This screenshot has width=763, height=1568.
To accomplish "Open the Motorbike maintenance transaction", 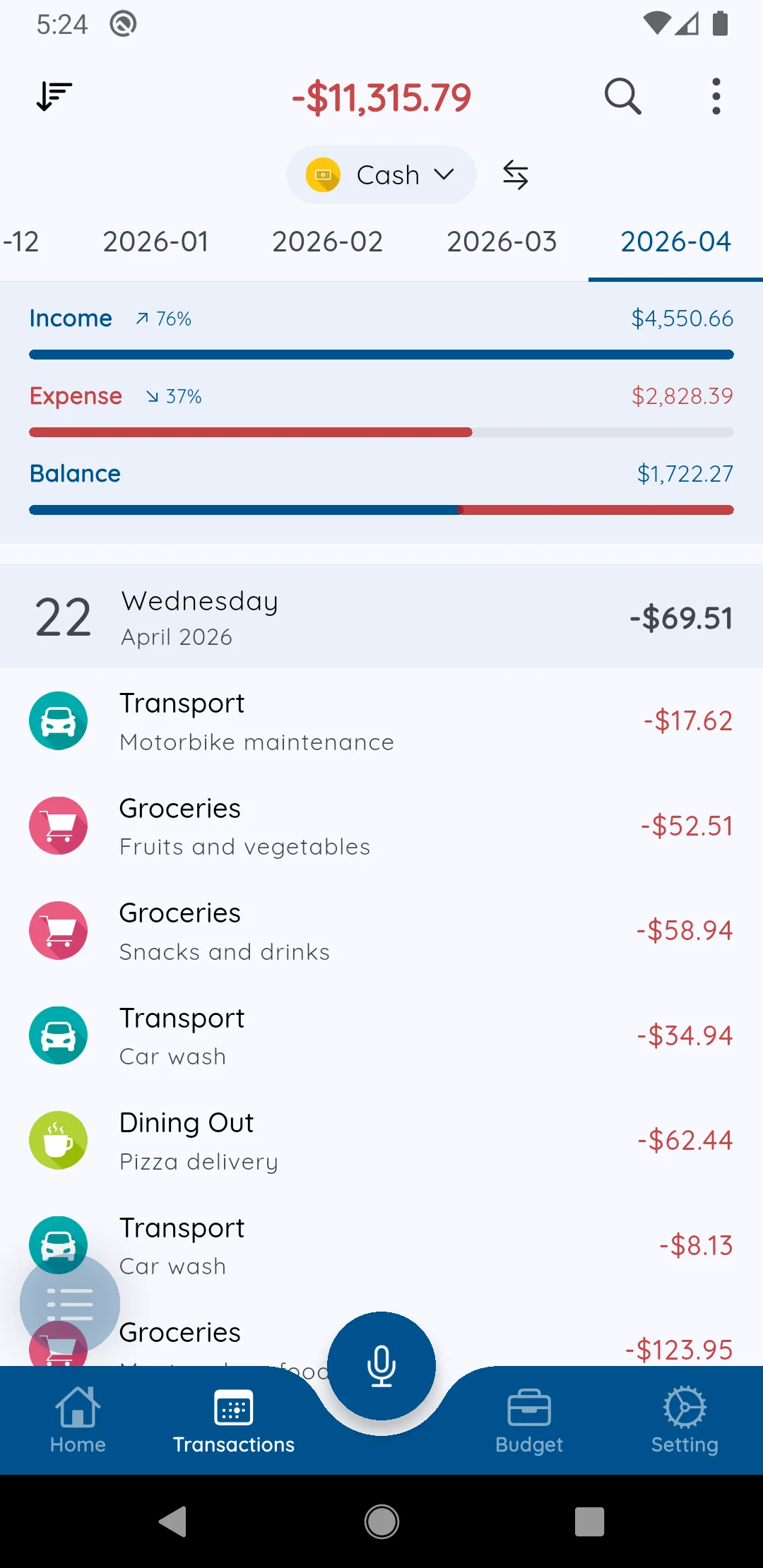I will [x=381, y=721].
